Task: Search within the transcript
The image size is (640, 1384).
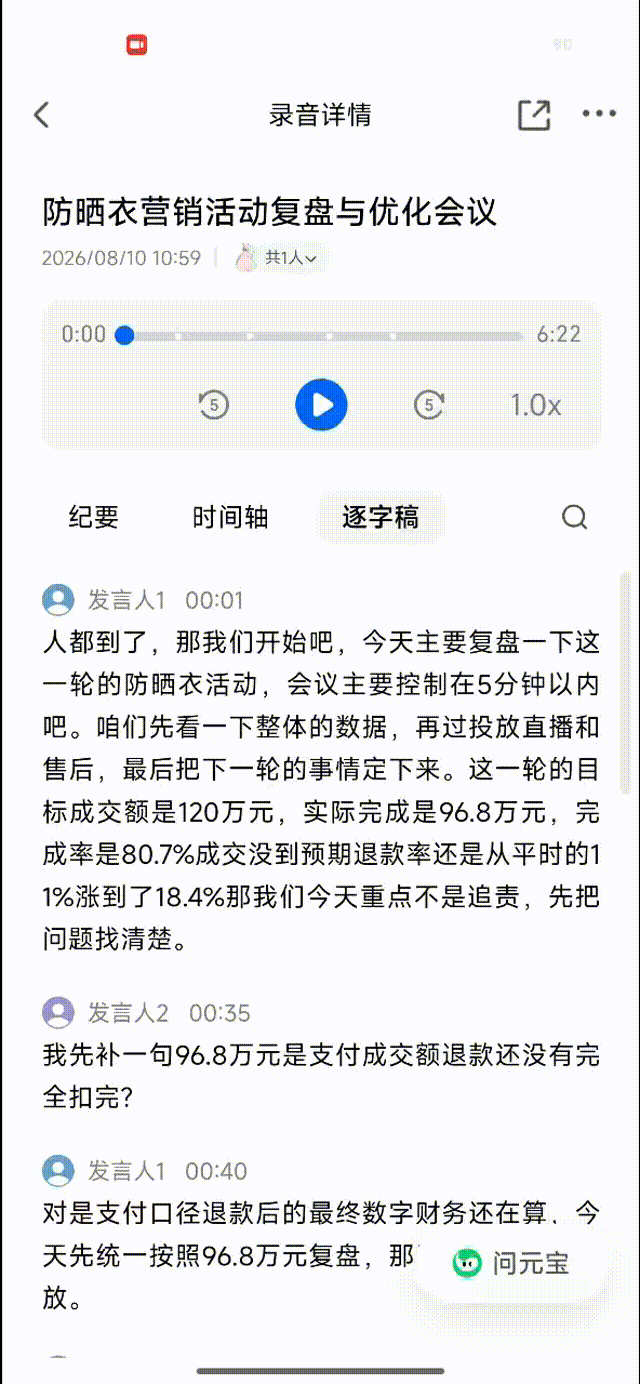Action: (574, 517)
